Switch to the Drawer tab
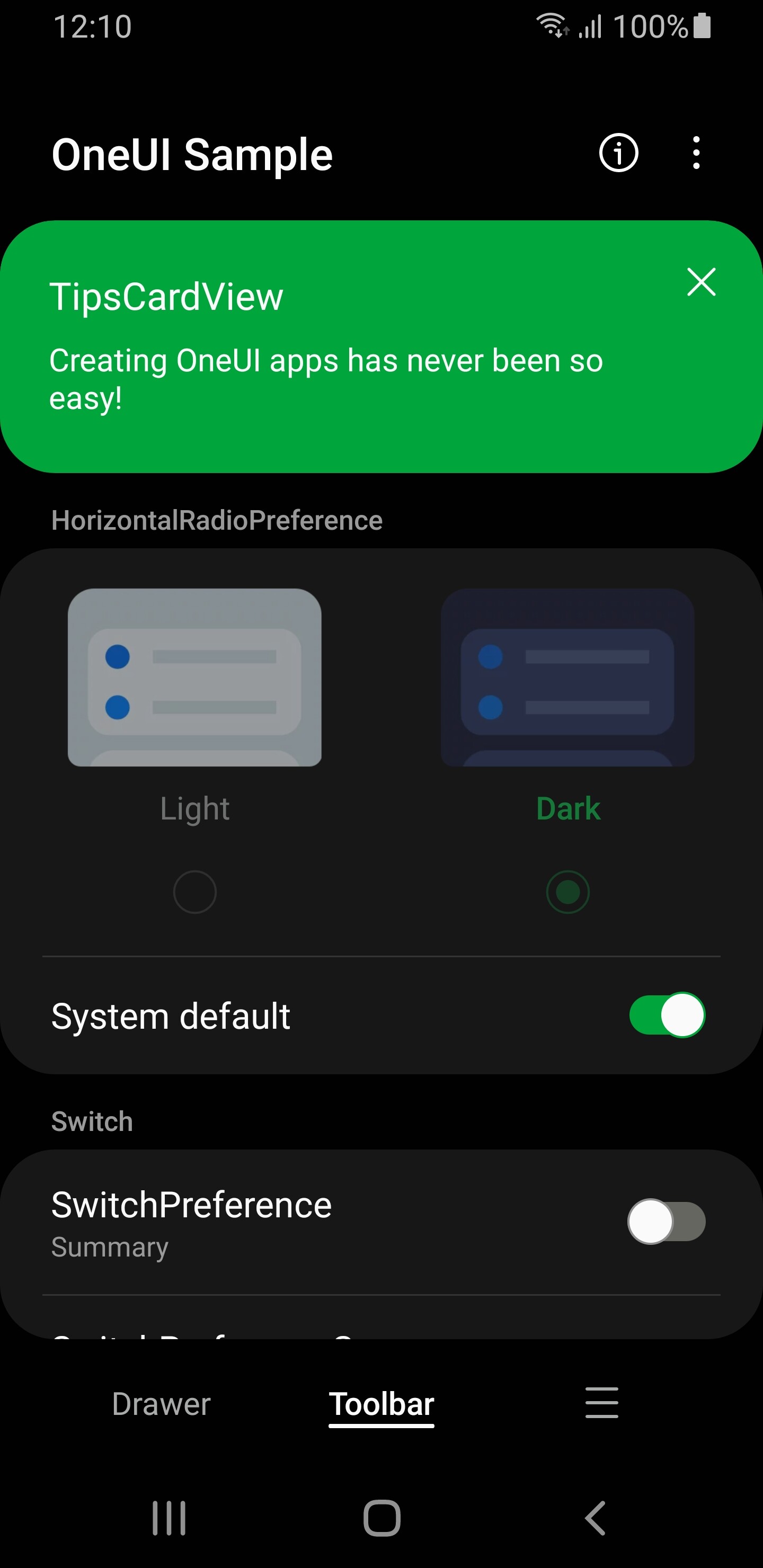 coord(162,1404)
